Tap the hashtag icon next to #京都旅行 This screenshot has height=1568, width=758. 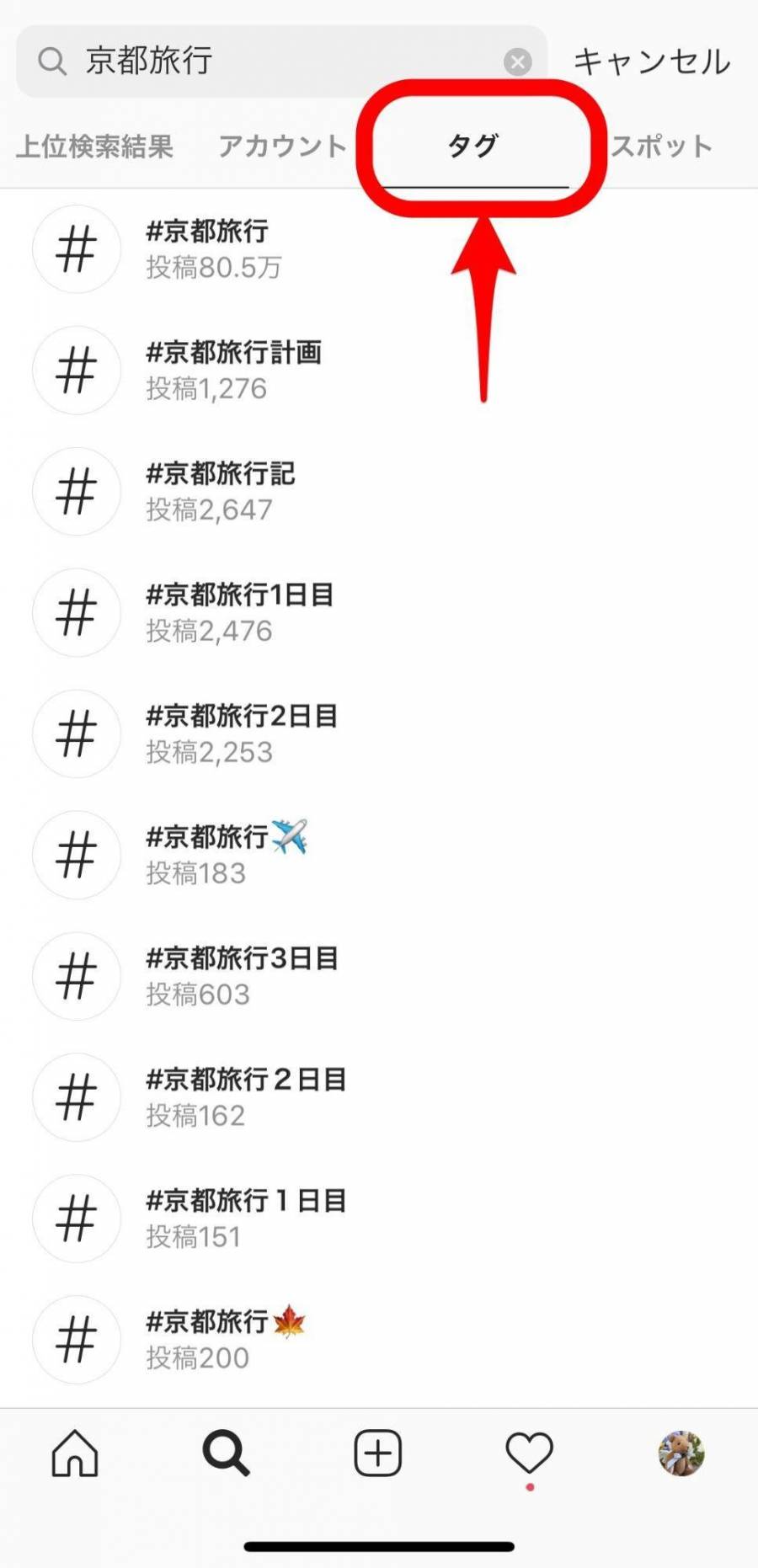(76, 249)
